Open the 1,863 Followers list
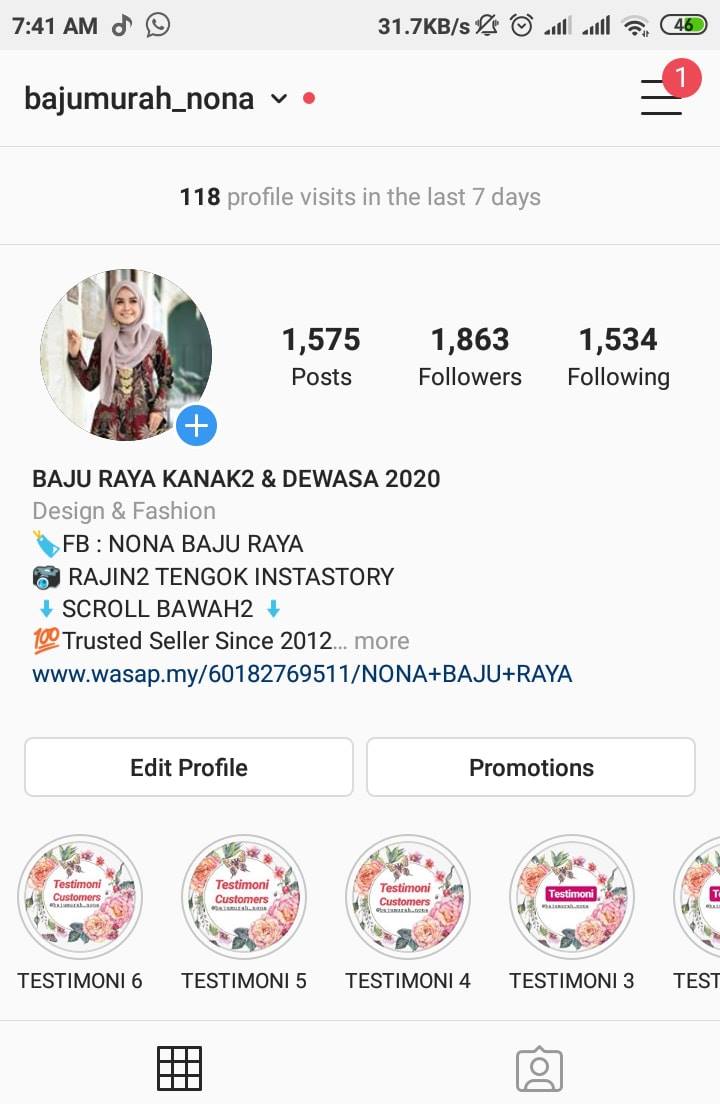720x1104 pixels. pyautogui.click(x=470, y=356)
